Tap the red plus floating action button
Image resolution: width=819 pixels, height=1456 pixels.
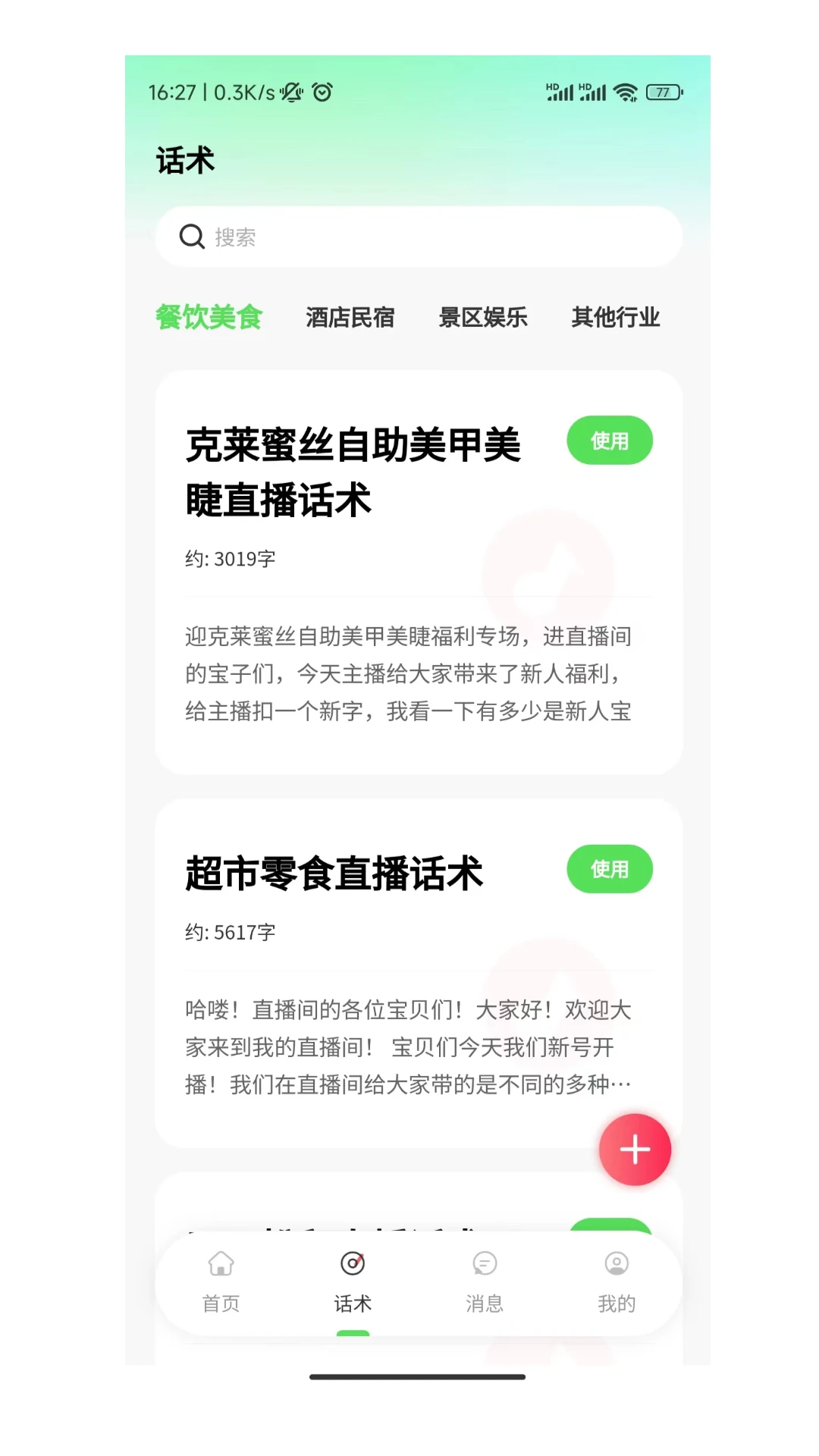pos(635,1150)
